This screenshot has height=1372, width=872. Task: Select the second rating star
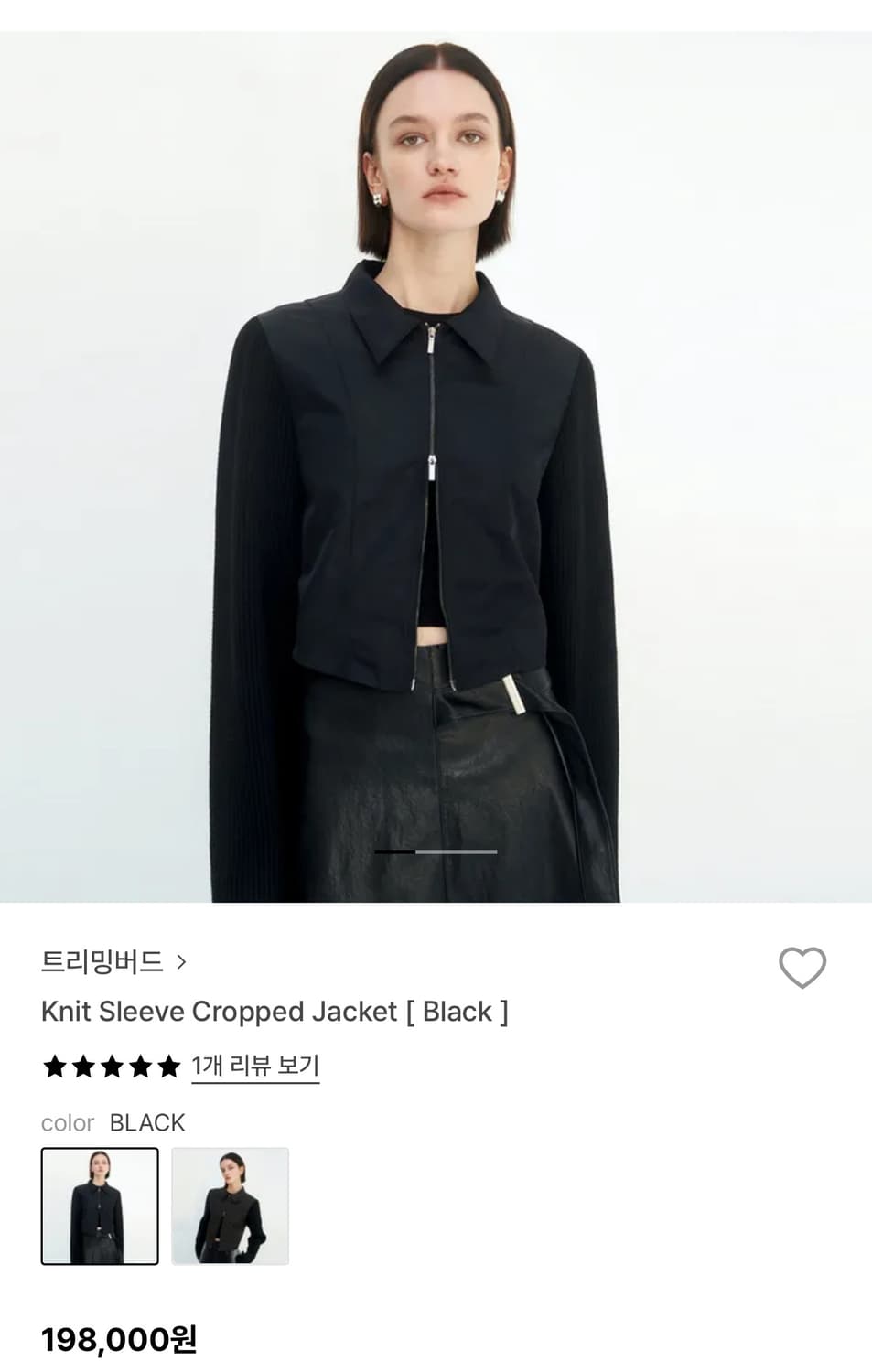pos(82,1065)
